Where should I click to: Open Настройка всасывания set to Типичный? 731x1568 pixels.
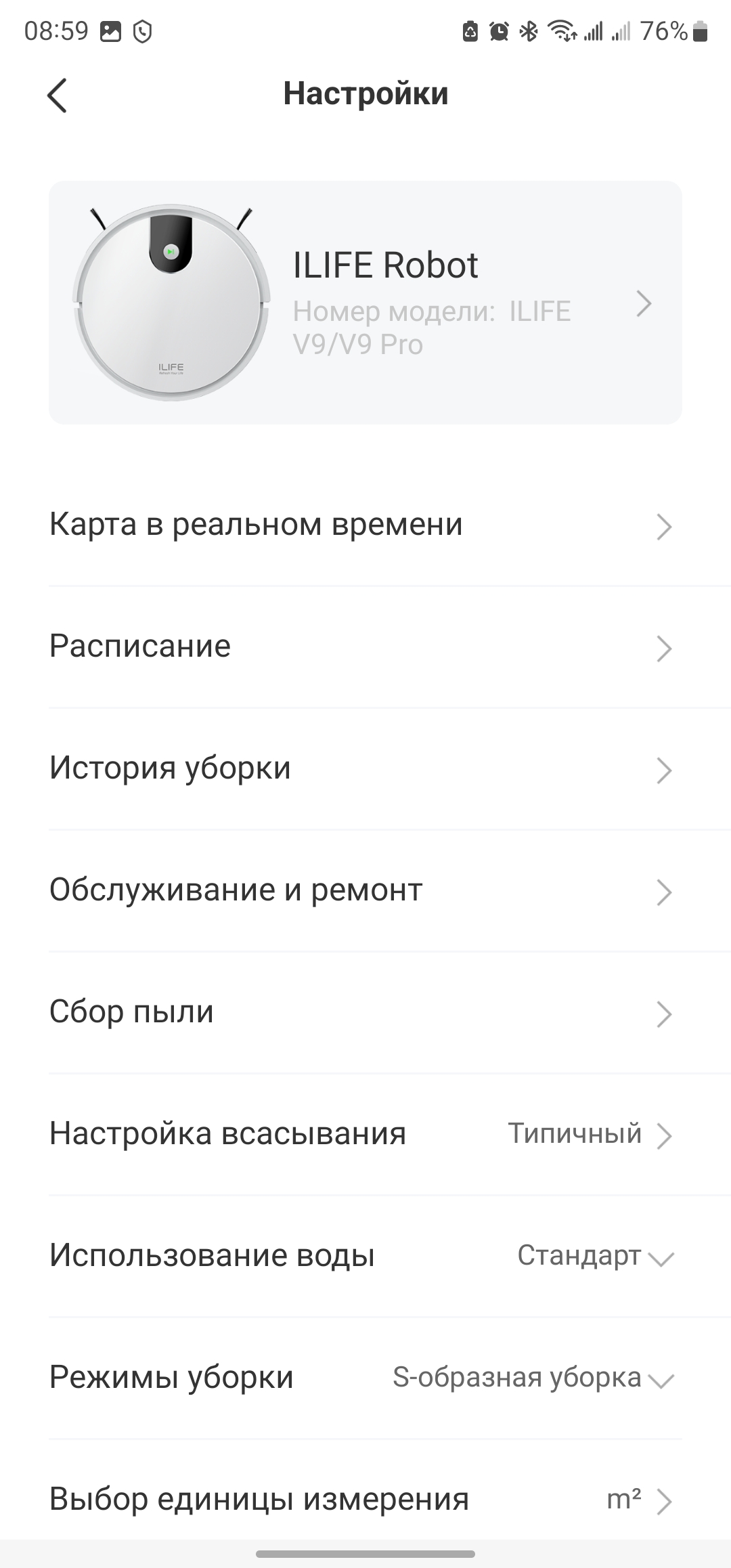365,1135
